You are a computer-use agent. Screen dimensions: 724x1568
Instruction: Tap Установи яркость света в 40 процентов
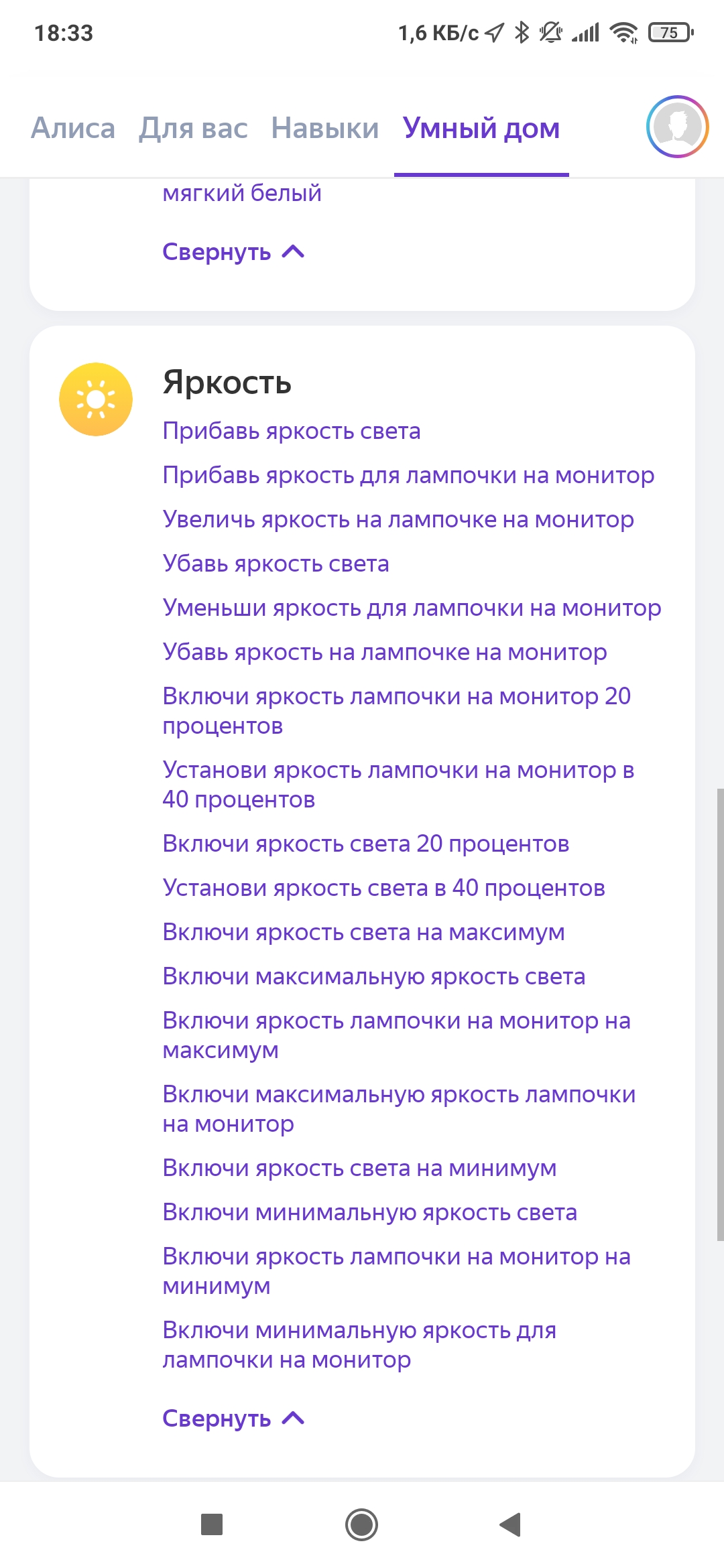coord(383,888)
